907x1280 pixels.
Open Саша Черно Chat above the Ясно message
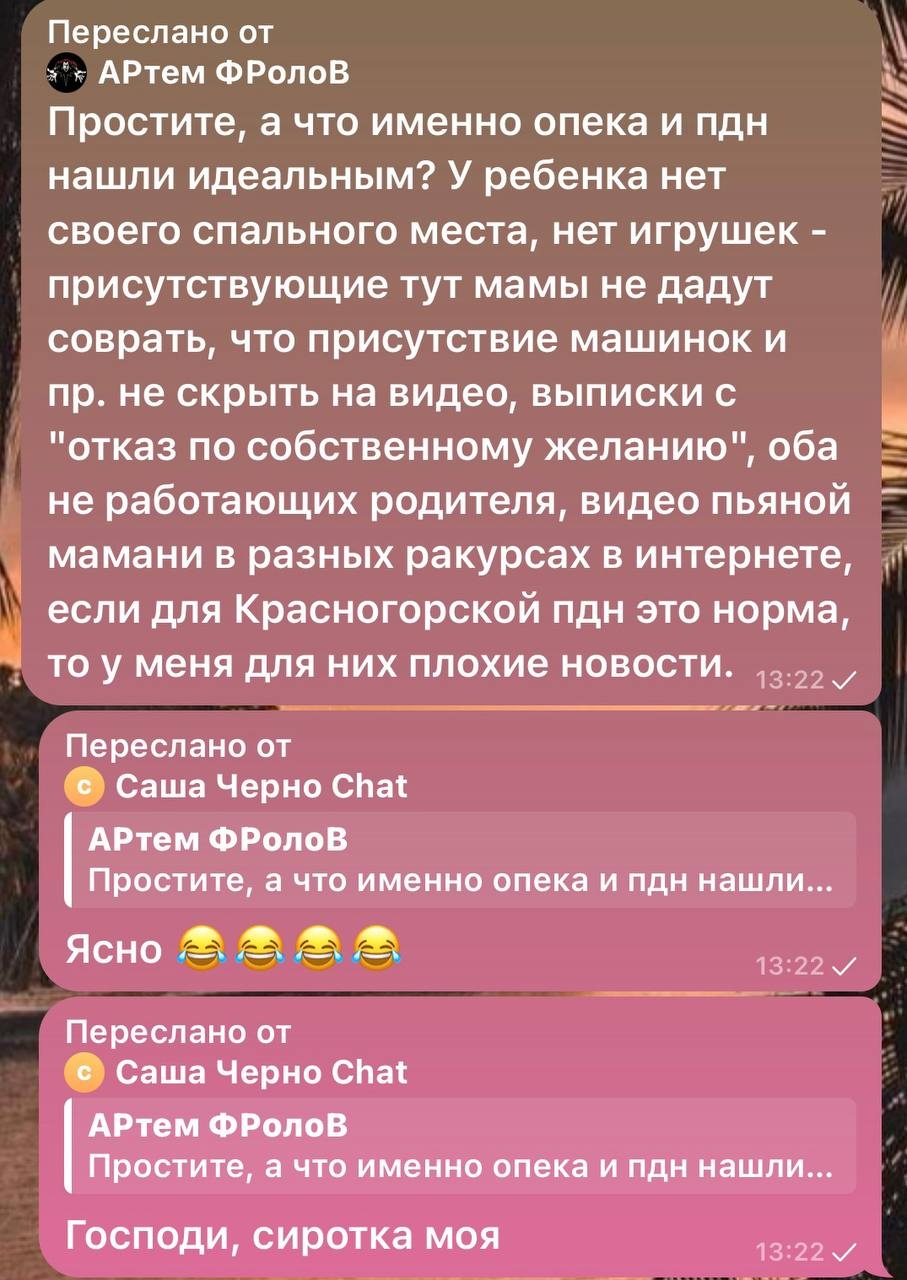pyautogui.click(x=260, y=787)
